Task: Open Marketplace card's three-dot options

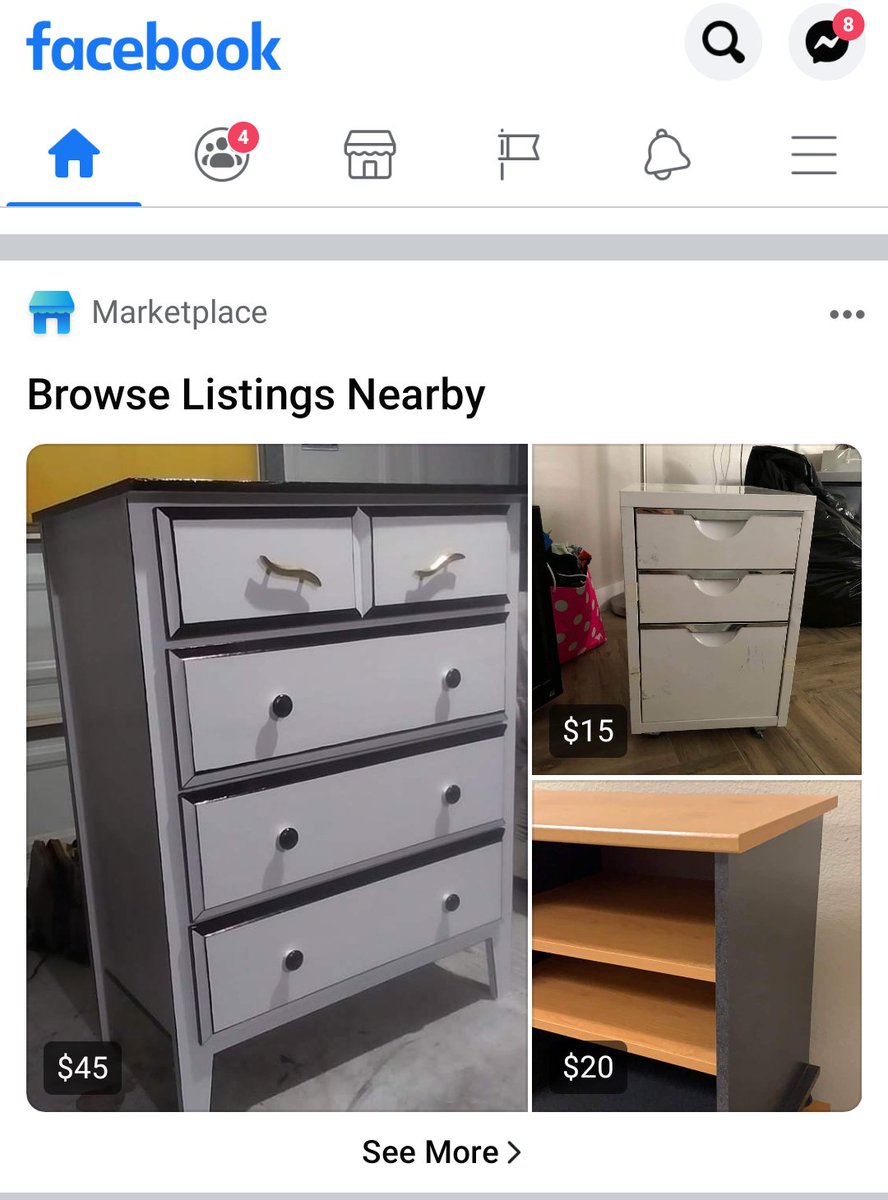Action: point(847,315)
